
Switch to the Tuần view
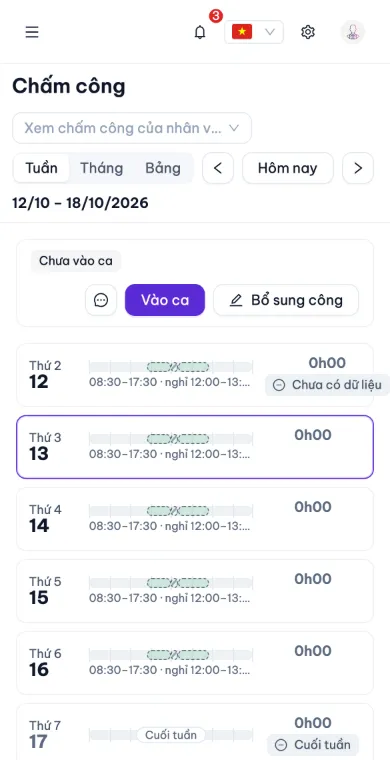(x=41, y=168)
